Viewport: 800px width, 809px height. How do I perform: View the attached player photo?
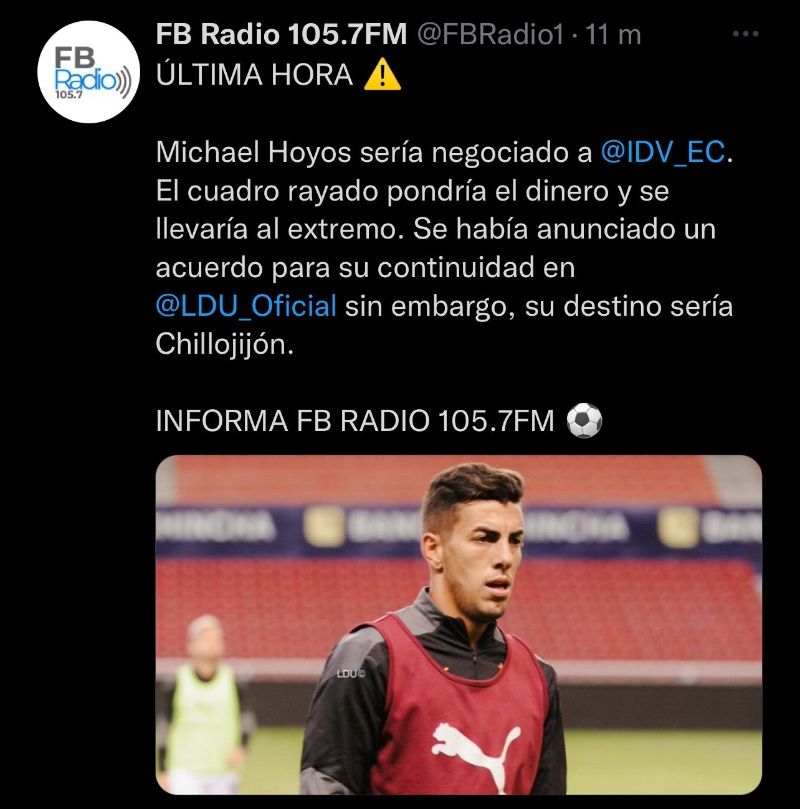pyautogui.click(x=458, y=624)
